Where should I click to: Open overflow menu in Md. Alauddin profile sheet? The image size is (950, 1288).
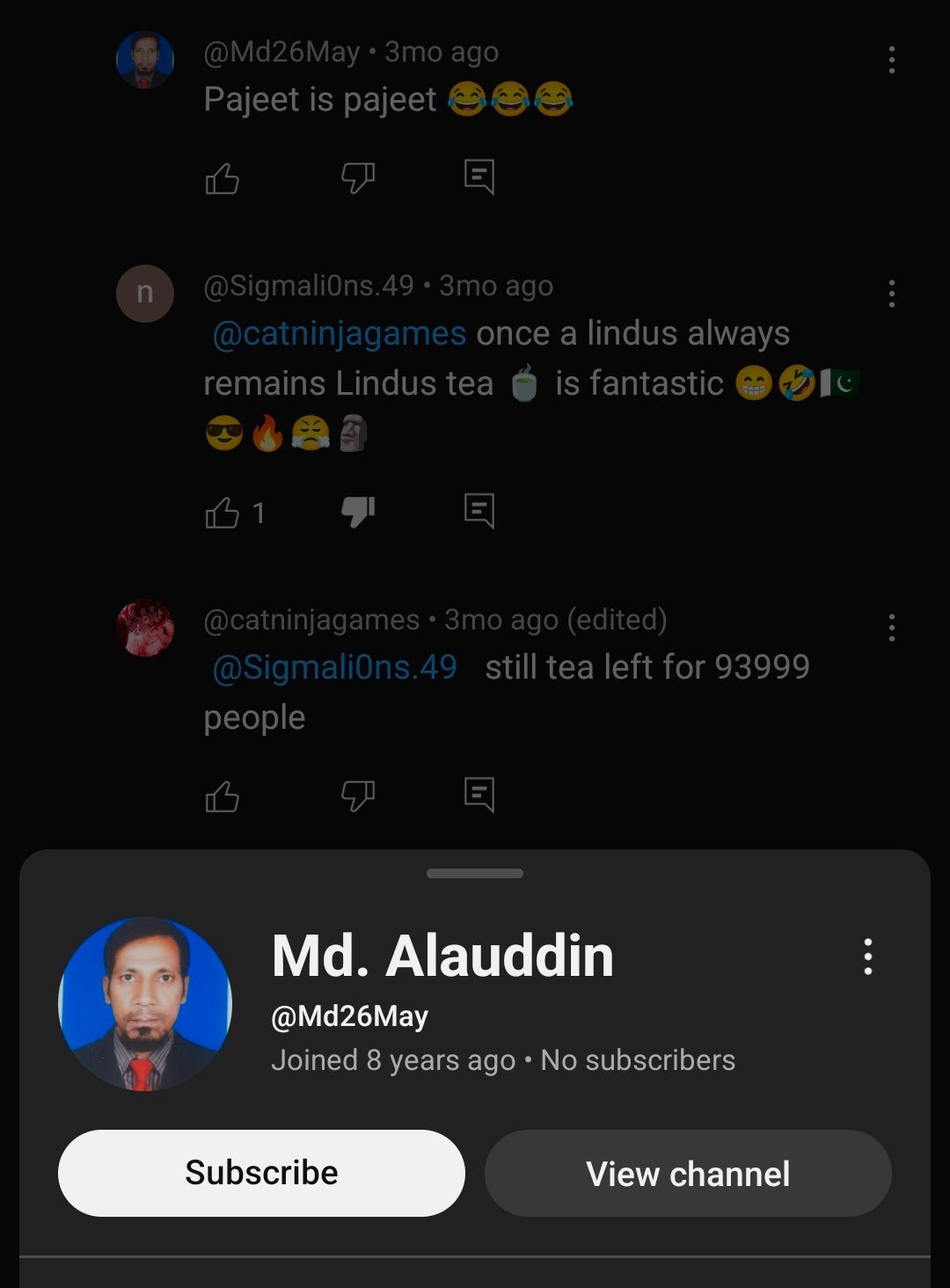click(867, 957)
